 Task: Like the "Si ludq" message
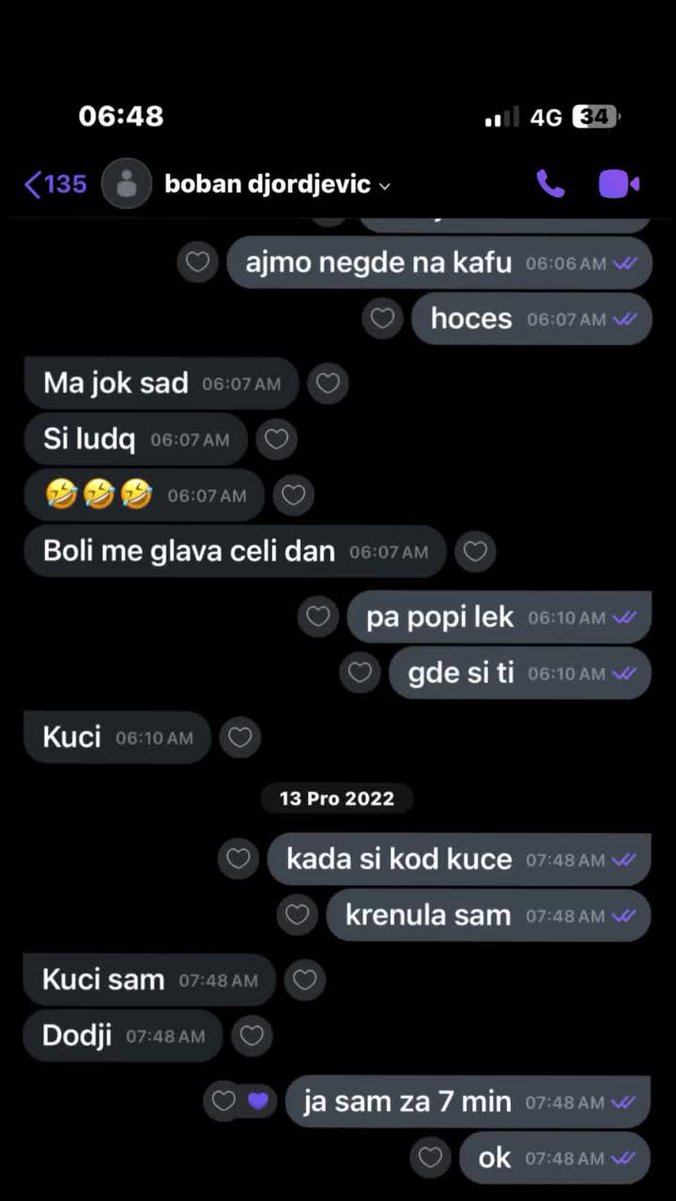point(276,439)
